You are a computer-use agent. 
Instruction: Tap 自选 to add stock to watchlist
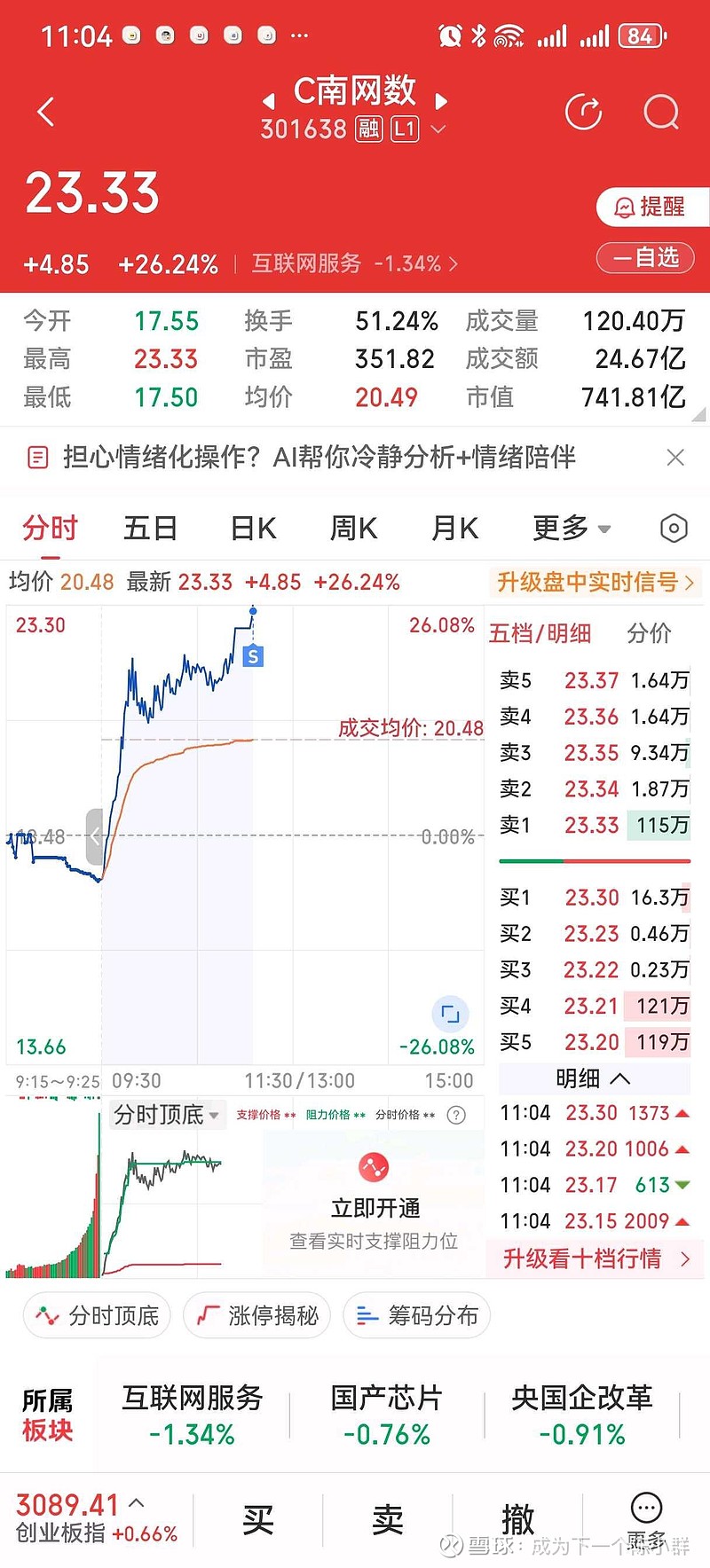coord(645,258)
